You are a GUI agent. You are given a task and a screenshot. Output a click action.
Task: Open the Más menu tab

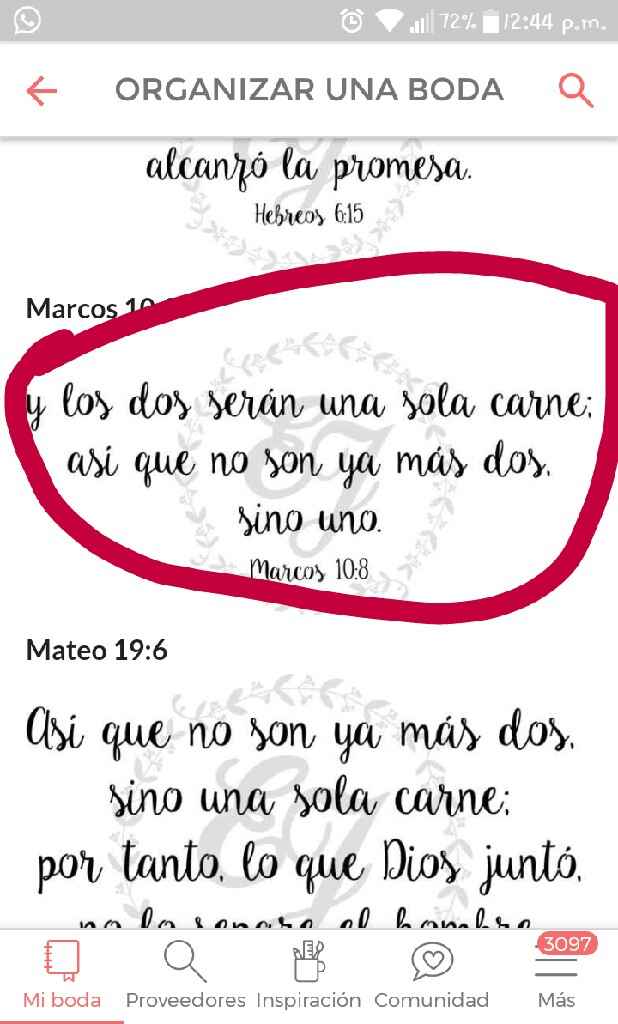[556, 975]
